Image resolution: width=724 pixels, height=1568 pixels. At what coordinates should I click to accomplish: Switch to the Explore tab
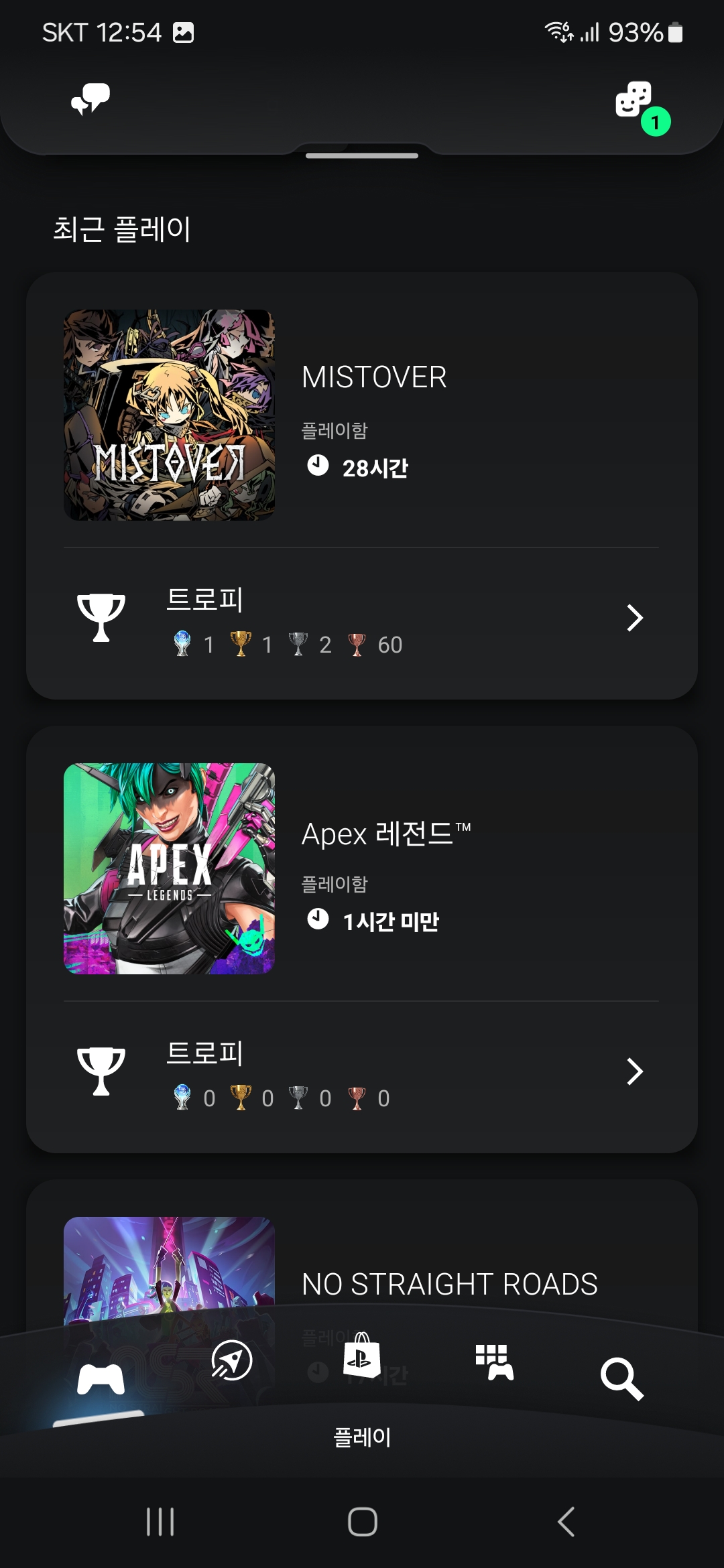coord(231,1361)
